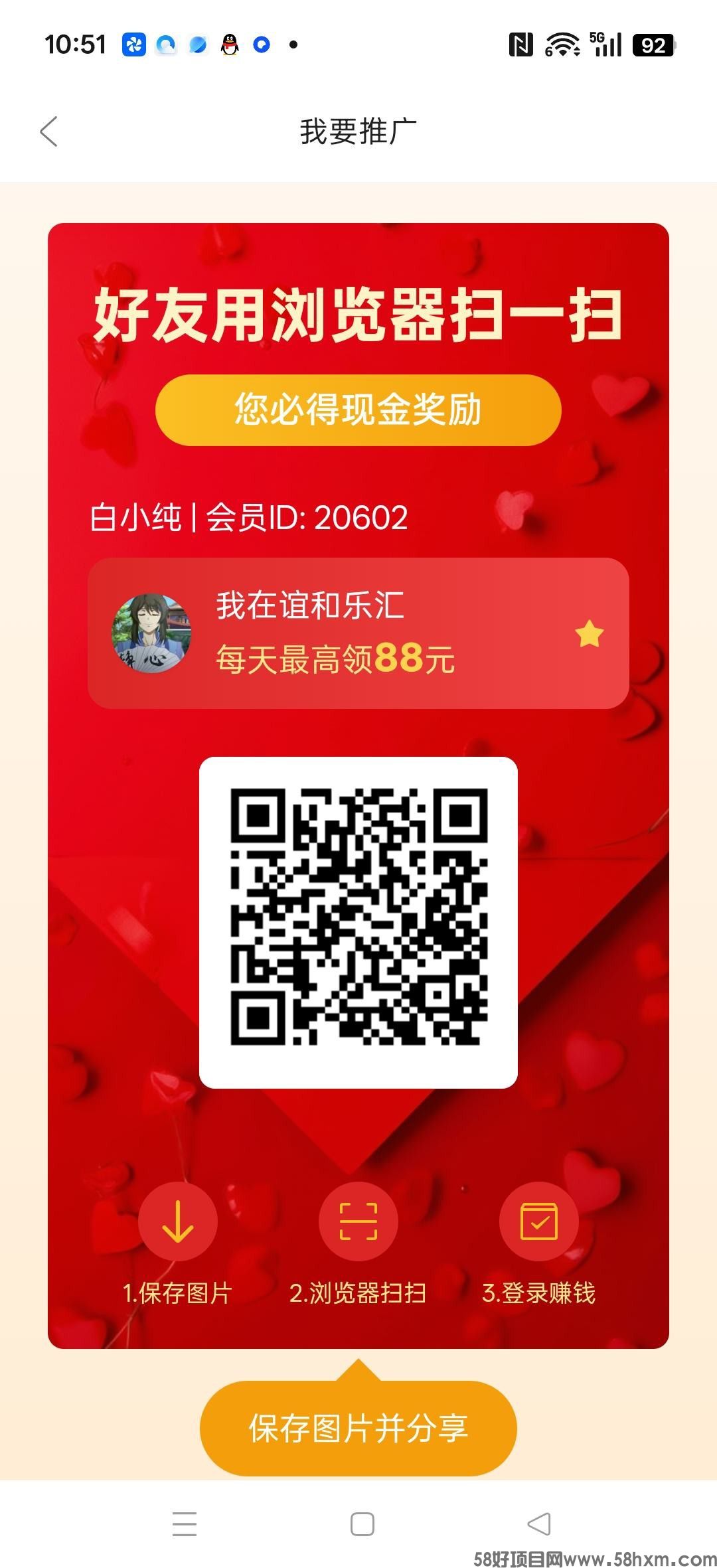The width and height of the screenshot is (717, 1568).
Task: Tap the download icon under 保存图片
Action: click(177, 1220)
